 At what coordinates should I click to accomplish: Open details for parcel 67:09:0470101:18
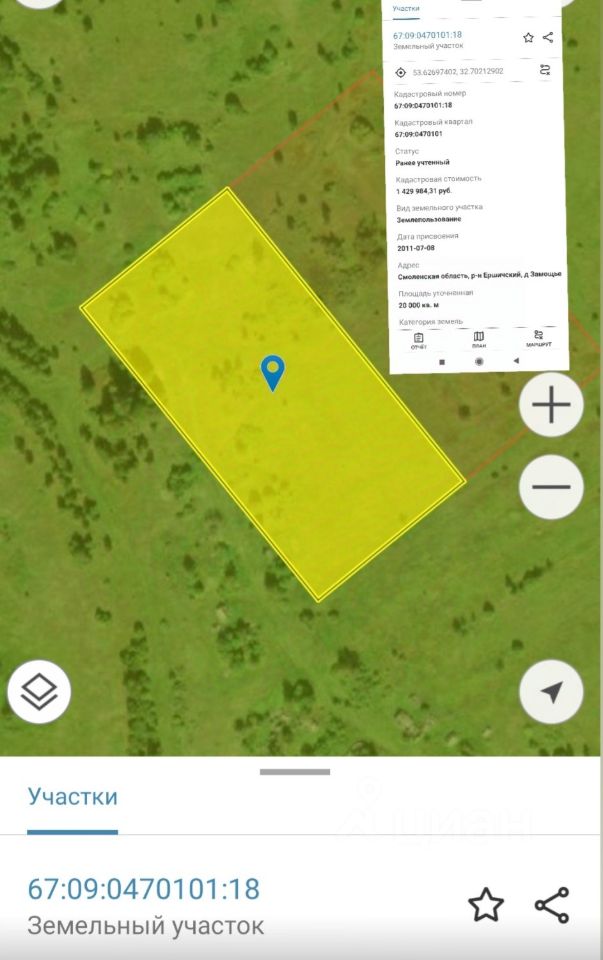143,889
